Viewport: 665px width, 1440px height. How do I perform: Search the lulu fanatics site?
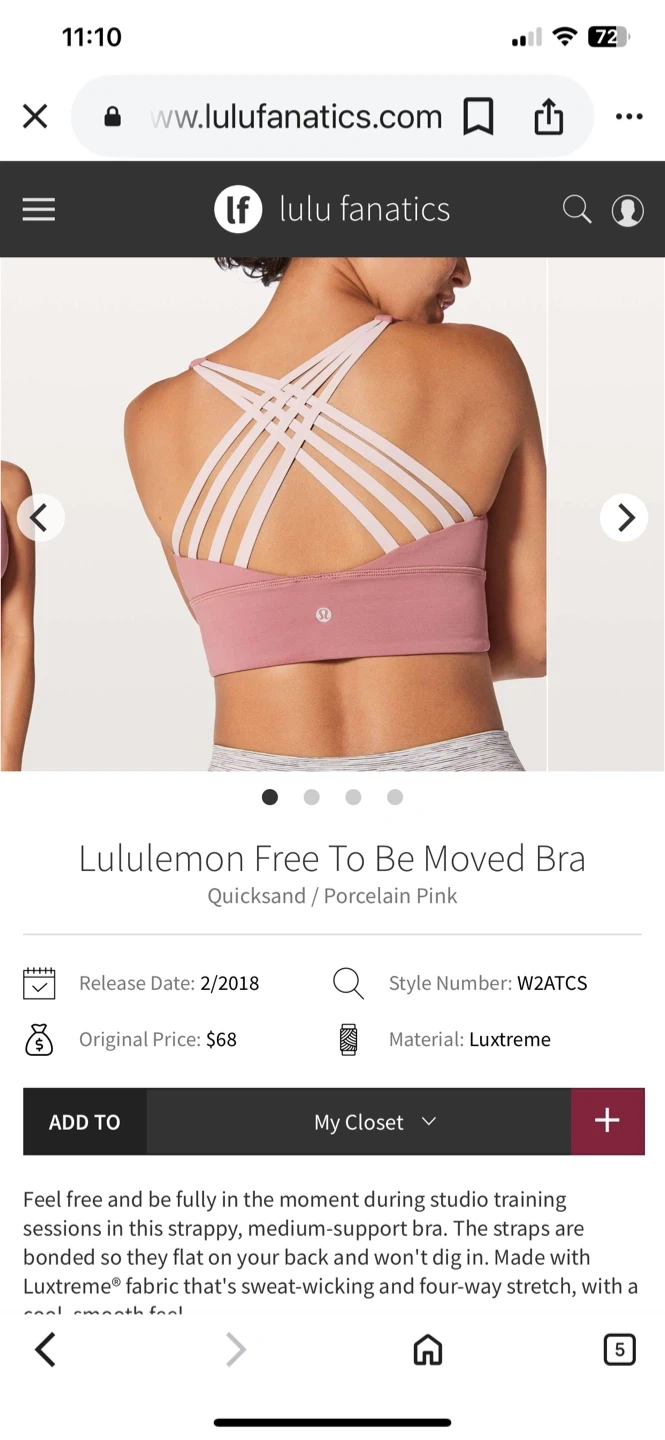(x=577, y=209)
